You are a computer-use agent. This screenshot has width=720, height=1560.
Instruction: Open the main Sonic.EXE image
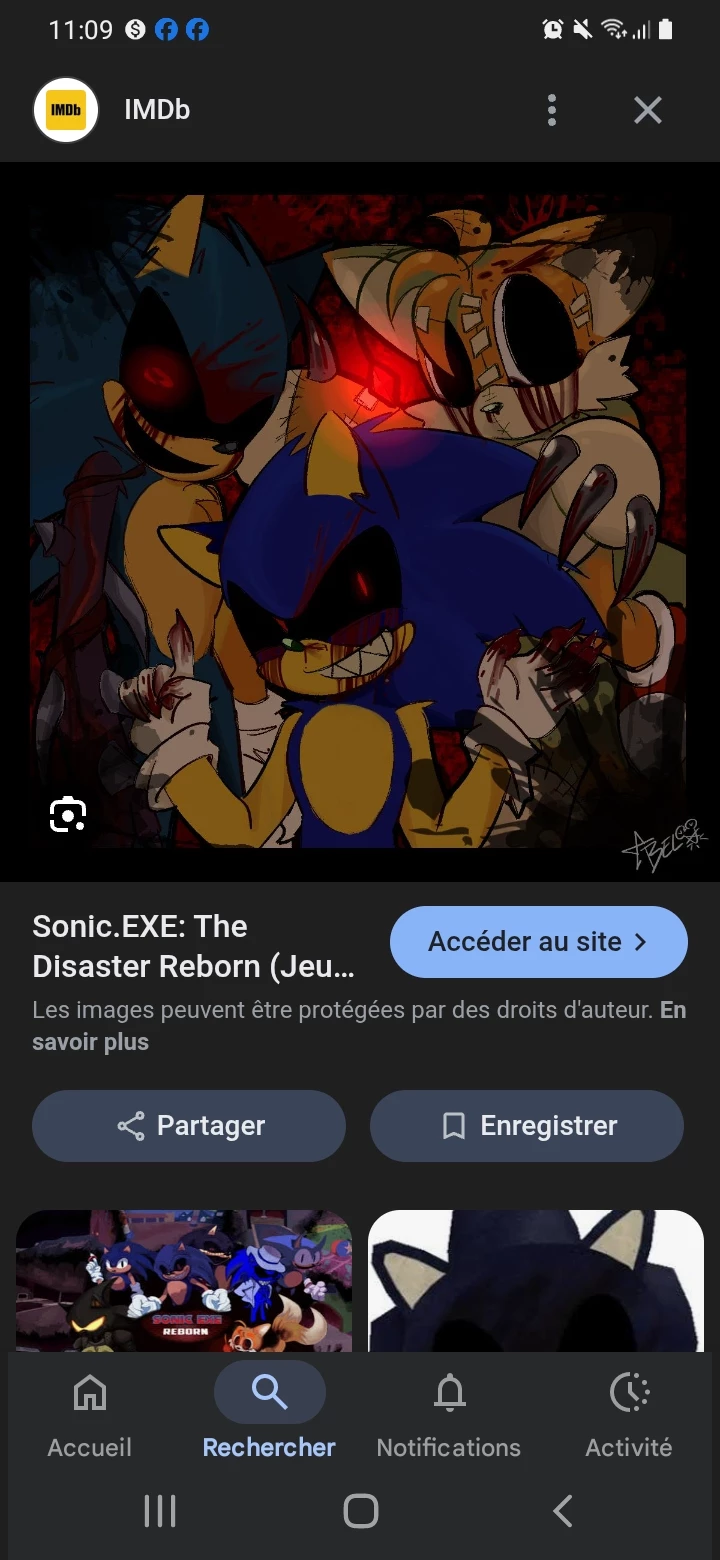pos(360,520)
